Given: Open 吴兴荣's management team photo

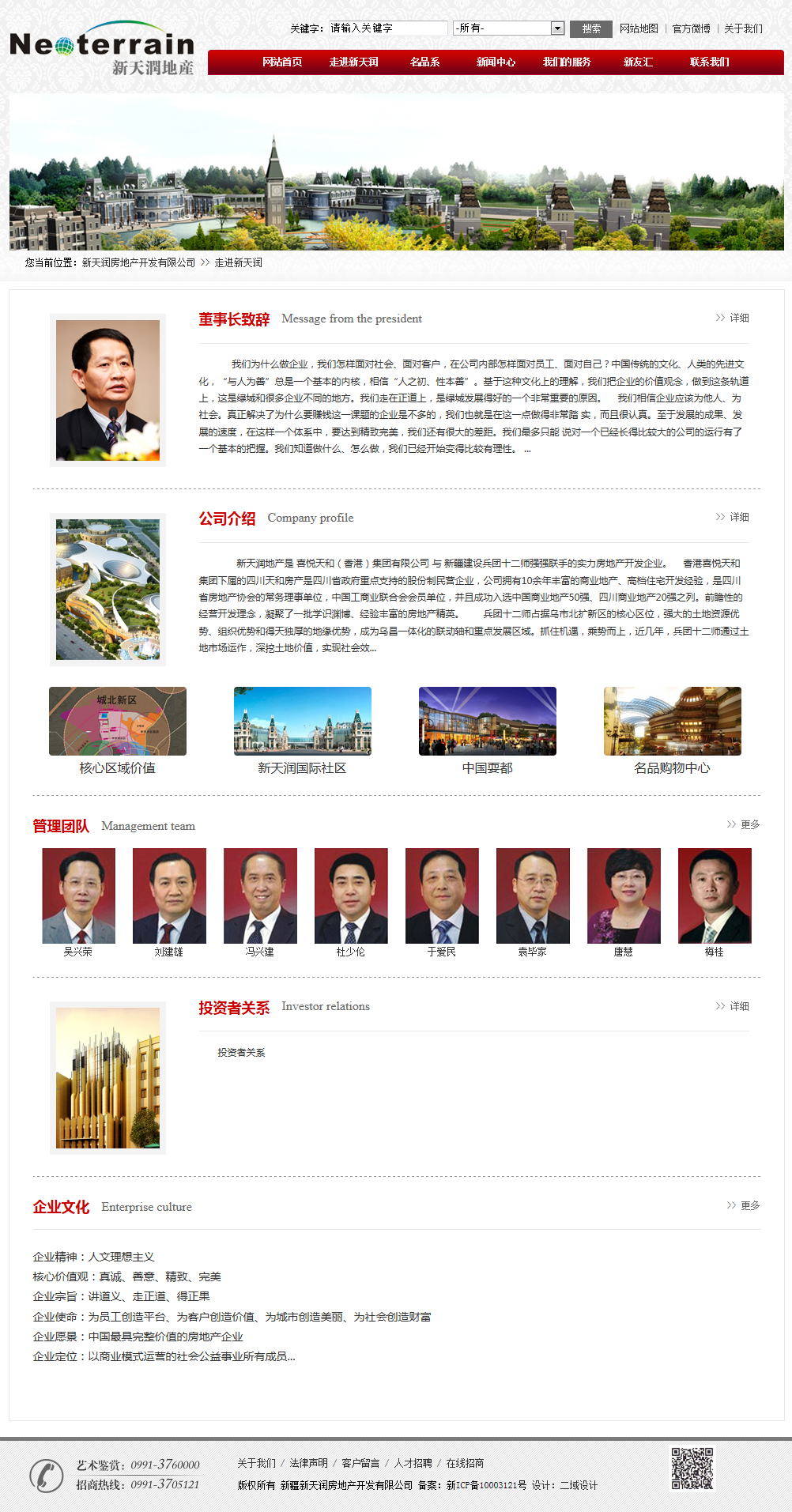Looking at the screenshot, I should point(78,896).
